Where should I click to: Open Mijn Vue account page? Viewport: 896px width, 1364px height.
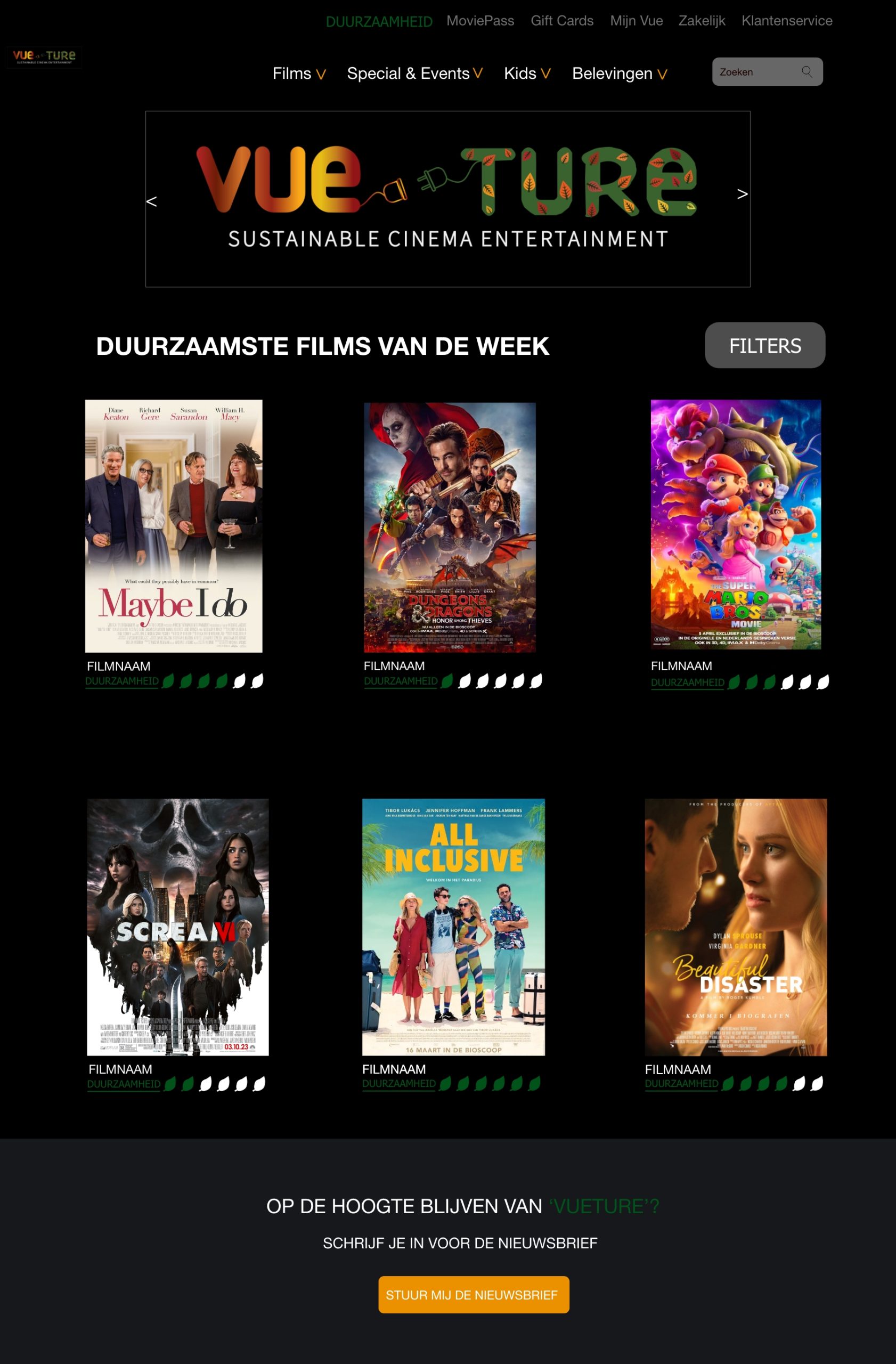636,21
